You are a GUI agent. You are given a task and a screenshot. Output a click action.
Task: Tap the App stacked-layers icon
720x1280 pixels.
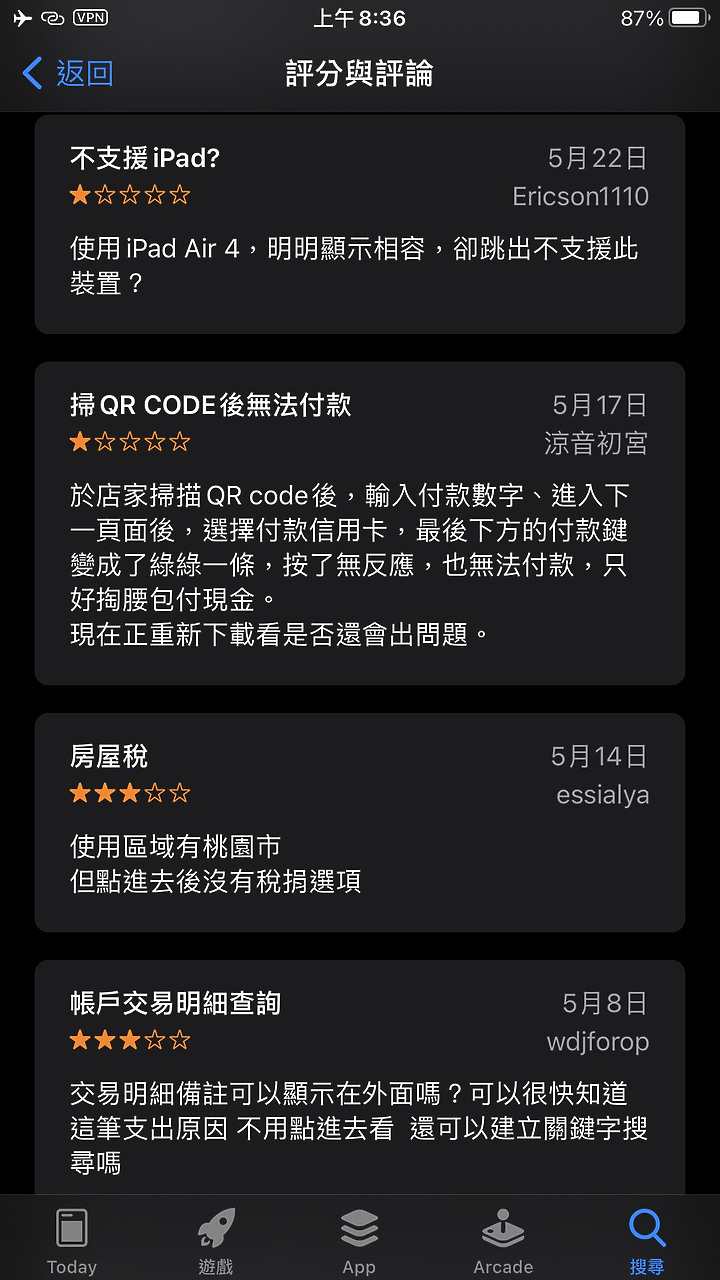(x=359, y=1228)
